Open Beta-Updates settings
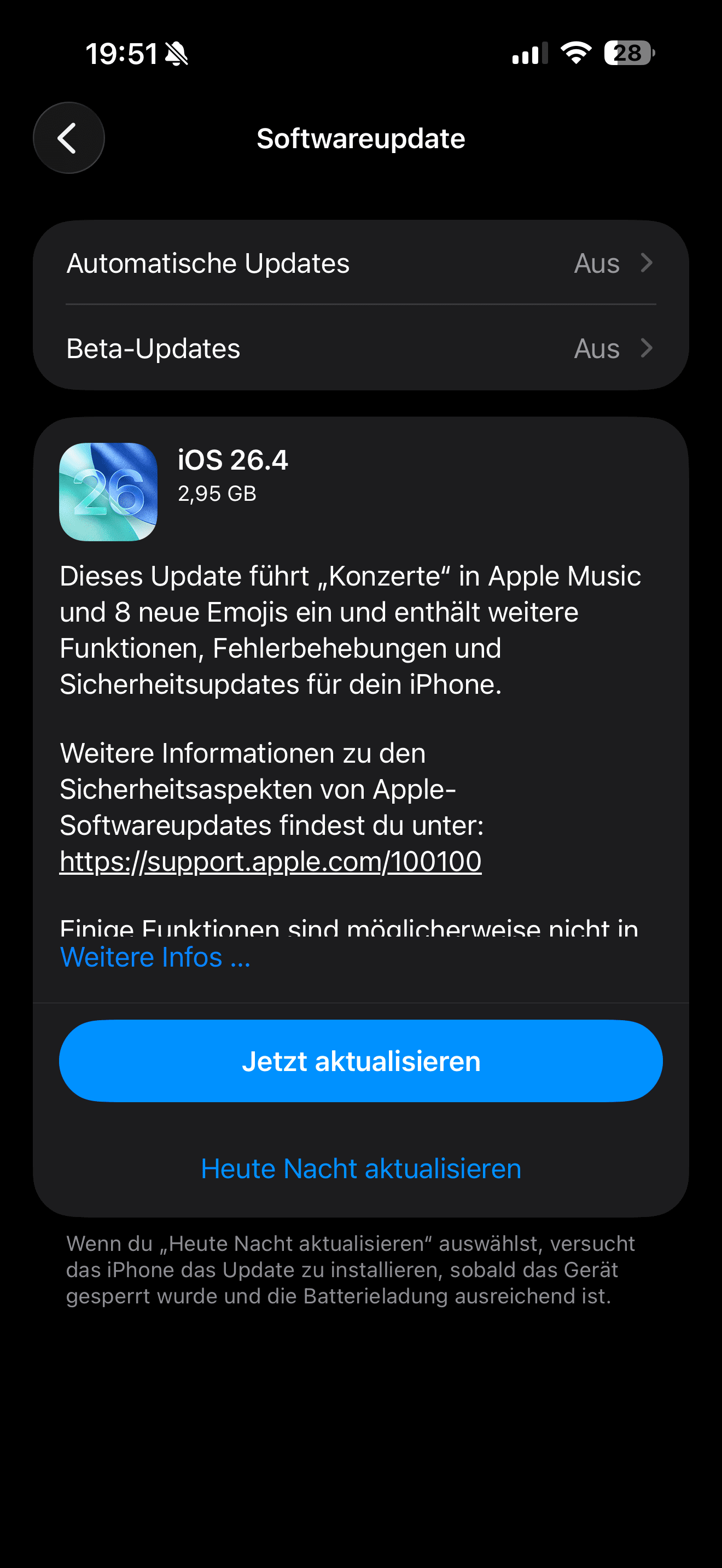Image resolution: width=722 pixels, height=1568 pixels. coord(360,348)
